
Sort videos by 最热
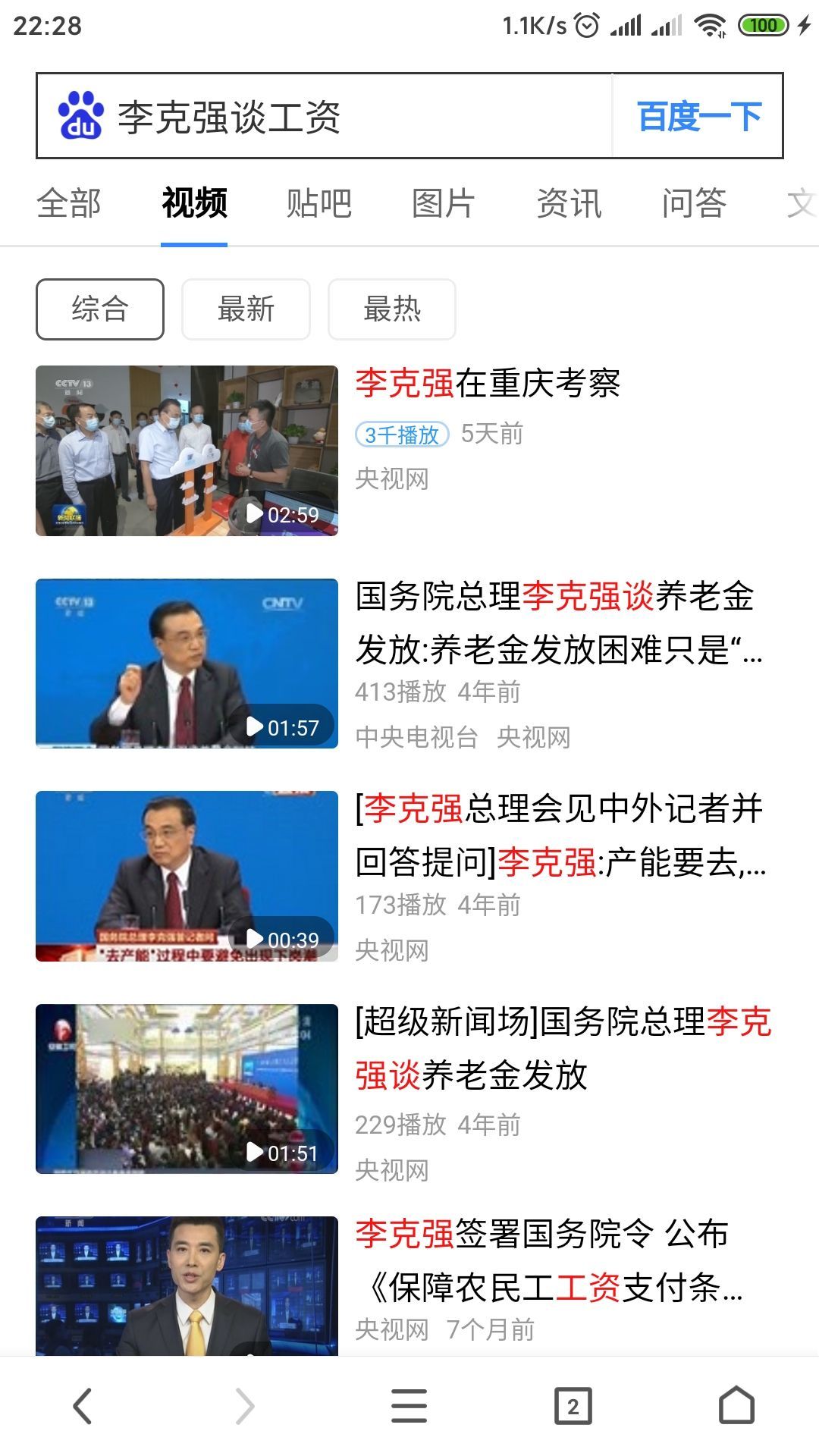coord(391,309)
